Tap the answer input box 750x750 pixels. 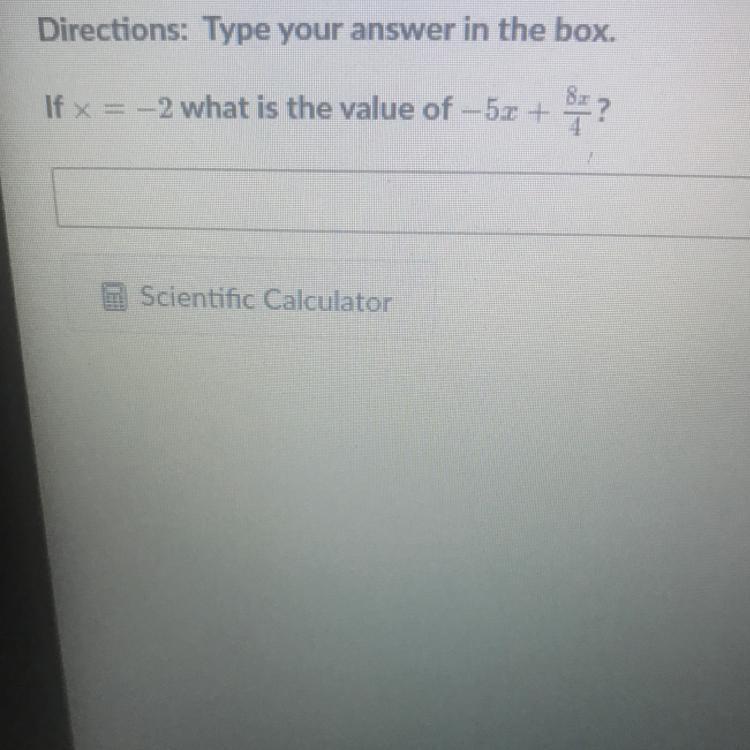[400, 203]
